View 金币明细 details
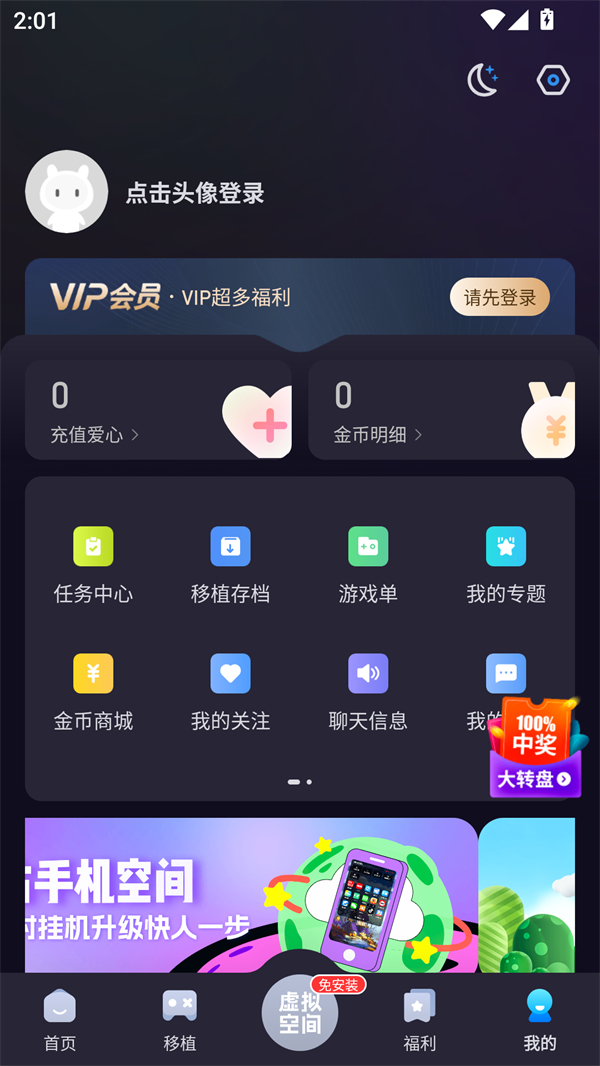 coord(378,434)
